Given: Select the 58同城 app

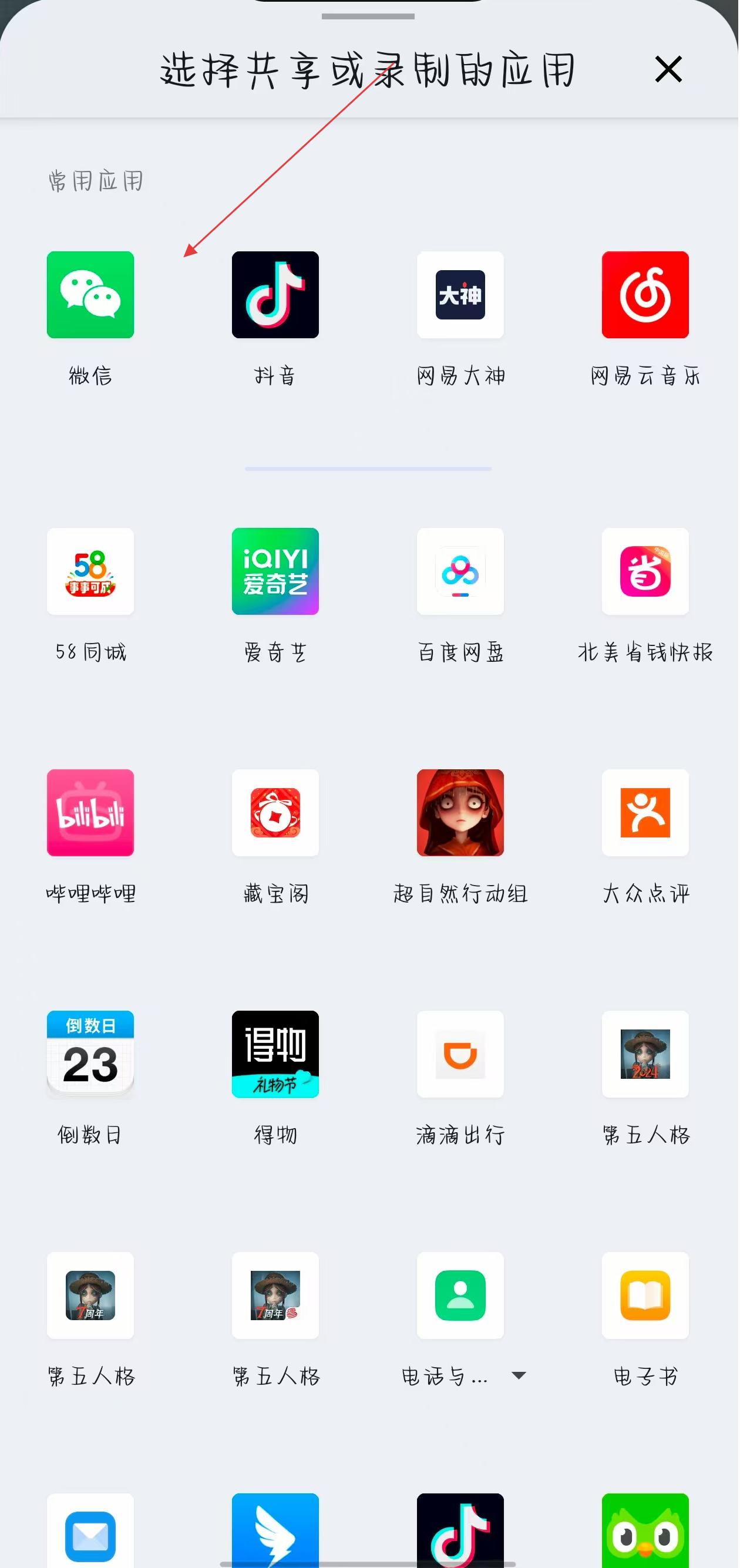Looking at the screenshot, I should tap(90, 571).
